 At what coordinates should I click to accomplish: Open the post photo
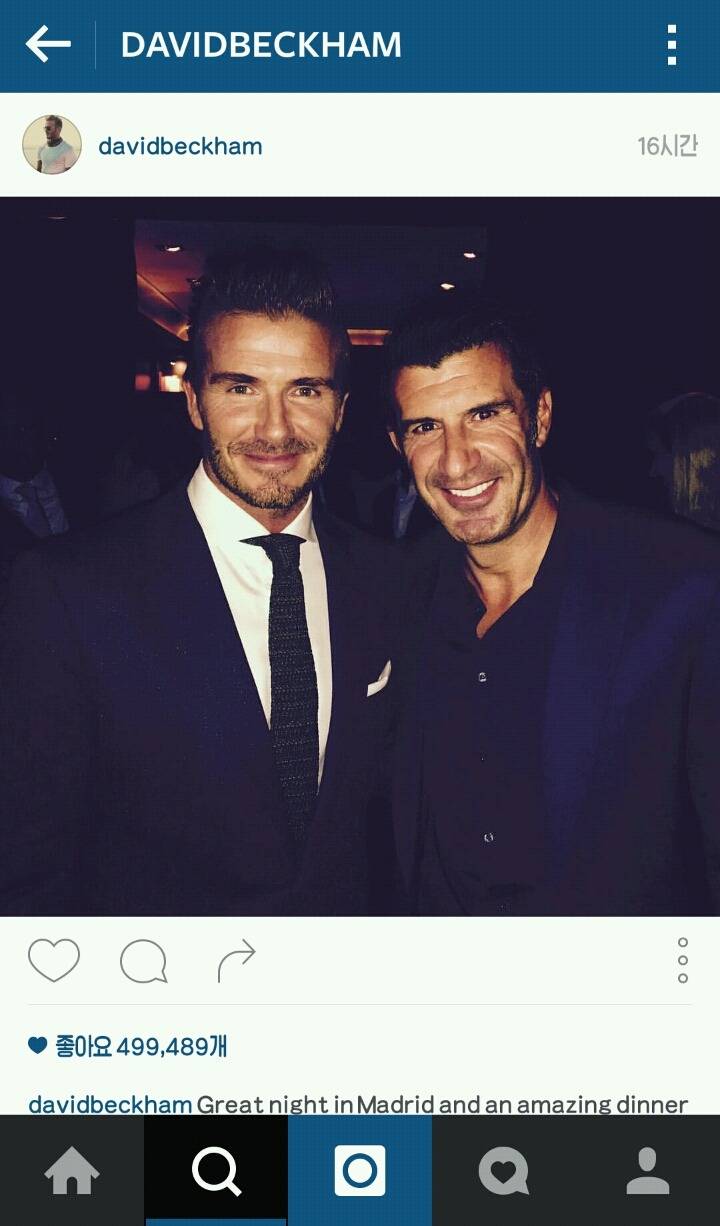click(360, 556)
